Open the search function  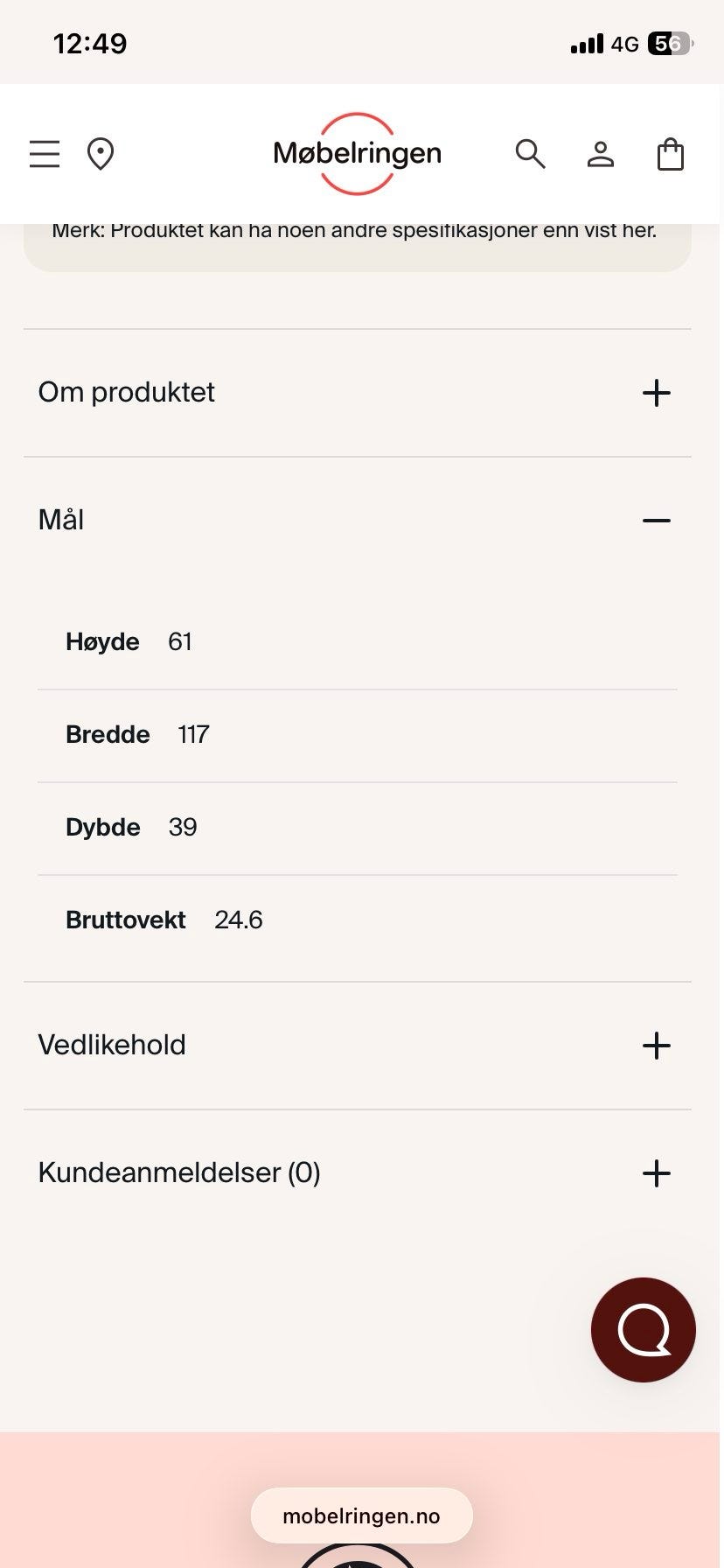coord(530,153)
